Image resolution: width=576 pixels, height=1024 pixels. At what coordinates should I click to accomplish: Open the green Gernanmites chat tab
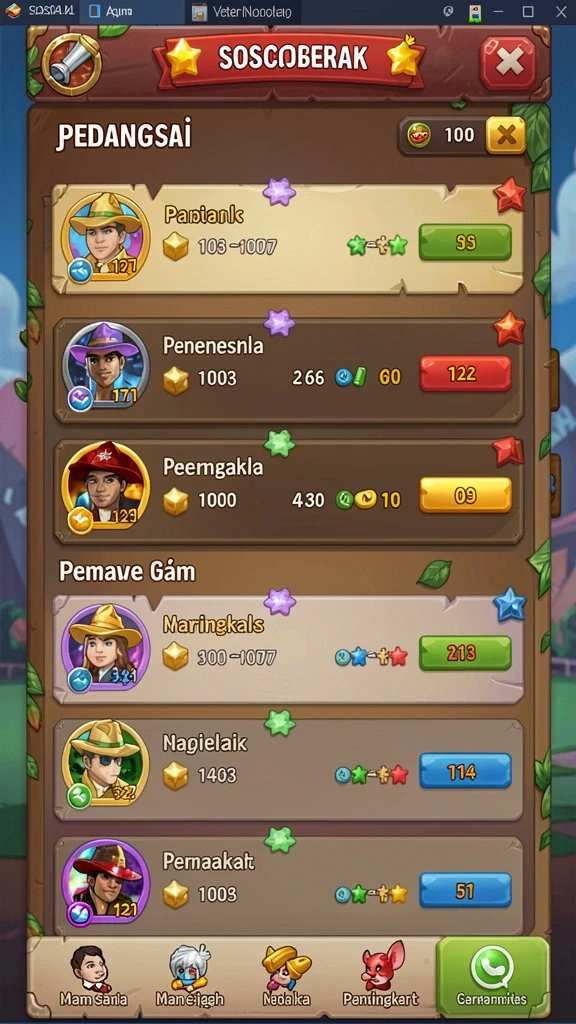coord(492,976)
